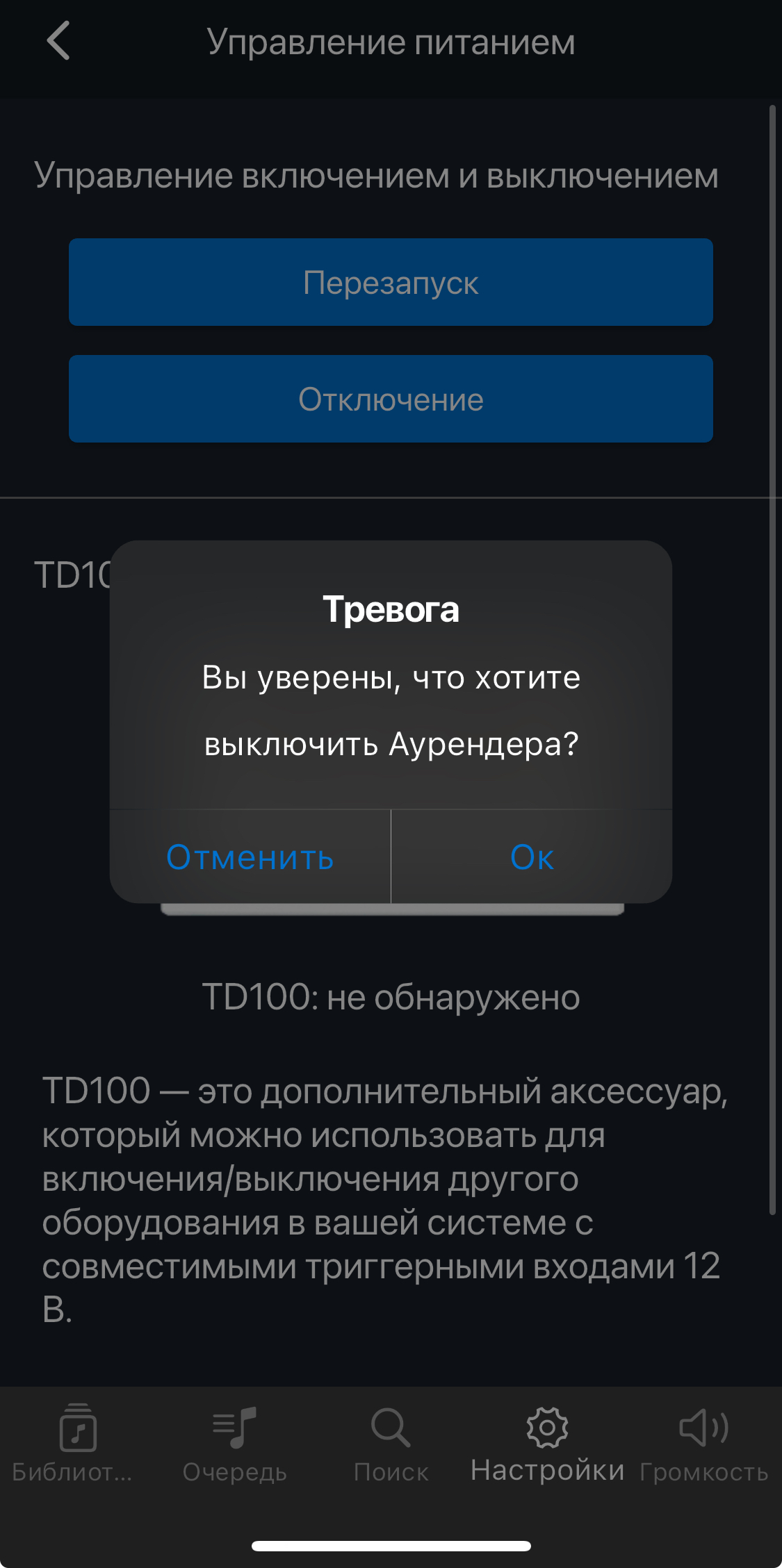Screen dimensions: 782x1568
Task: Go back using the top-left arrow
Action: tap(58, 41)
